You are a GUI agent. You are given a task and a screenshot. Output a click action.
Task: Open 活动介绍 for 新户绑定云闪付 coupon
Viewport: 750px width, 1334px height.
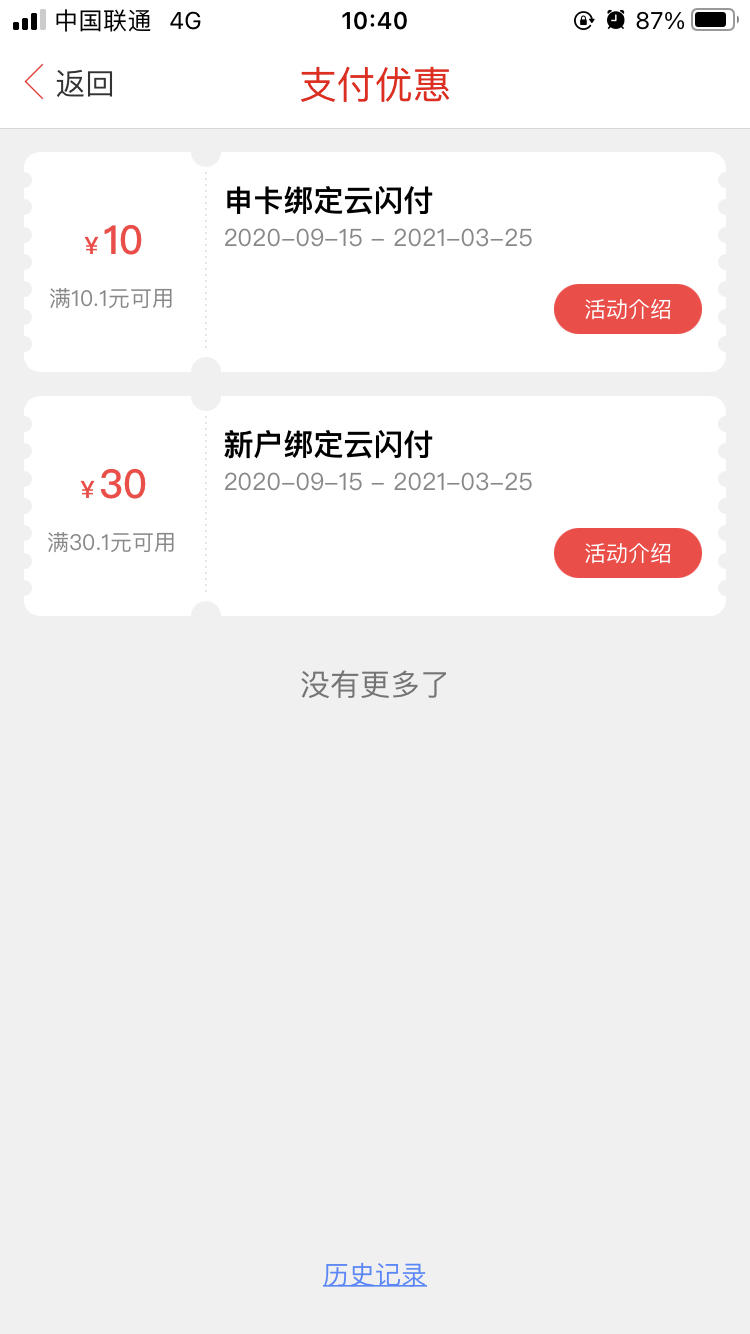[x=628, y=553]
